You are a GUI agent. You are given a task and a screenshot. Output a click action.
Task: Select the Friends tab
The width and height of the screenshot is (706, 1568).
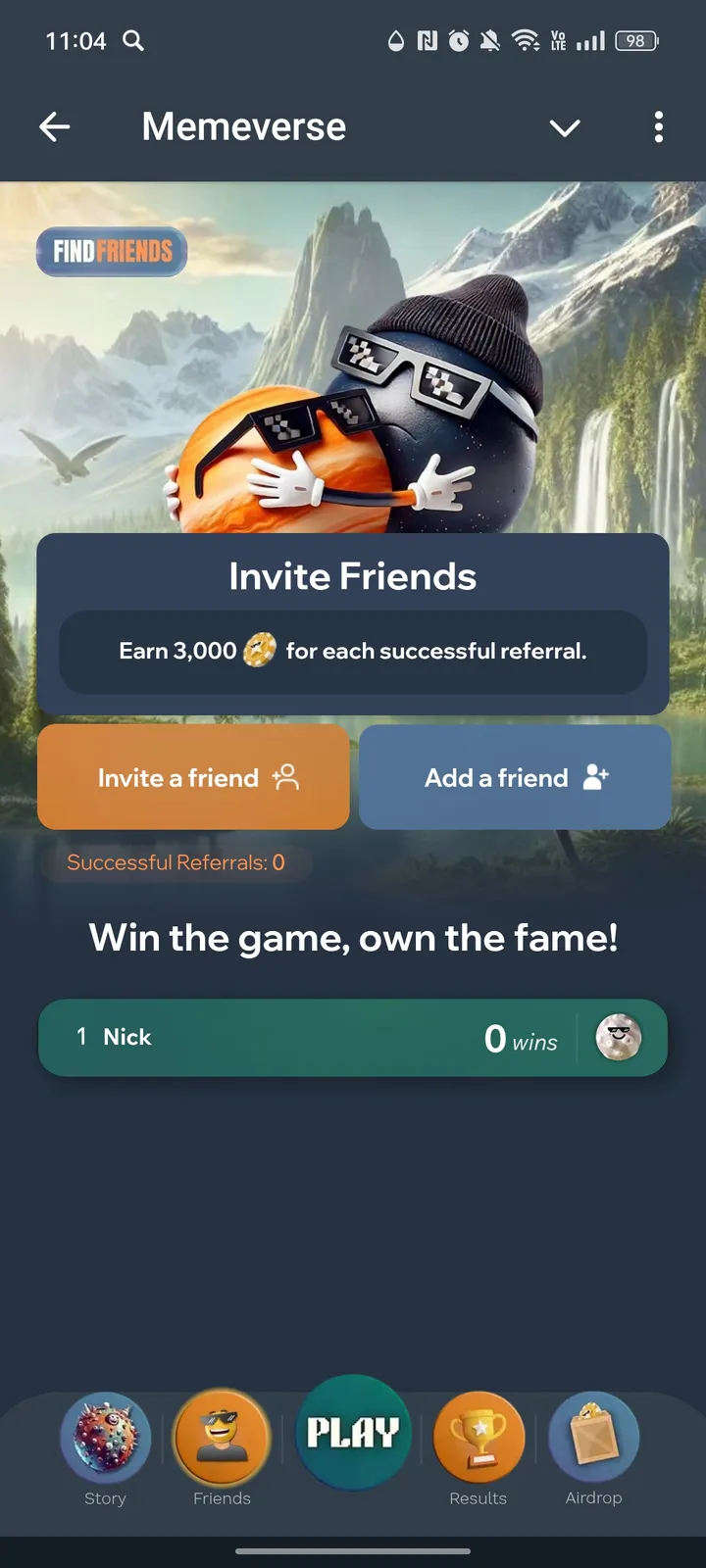222,1446
